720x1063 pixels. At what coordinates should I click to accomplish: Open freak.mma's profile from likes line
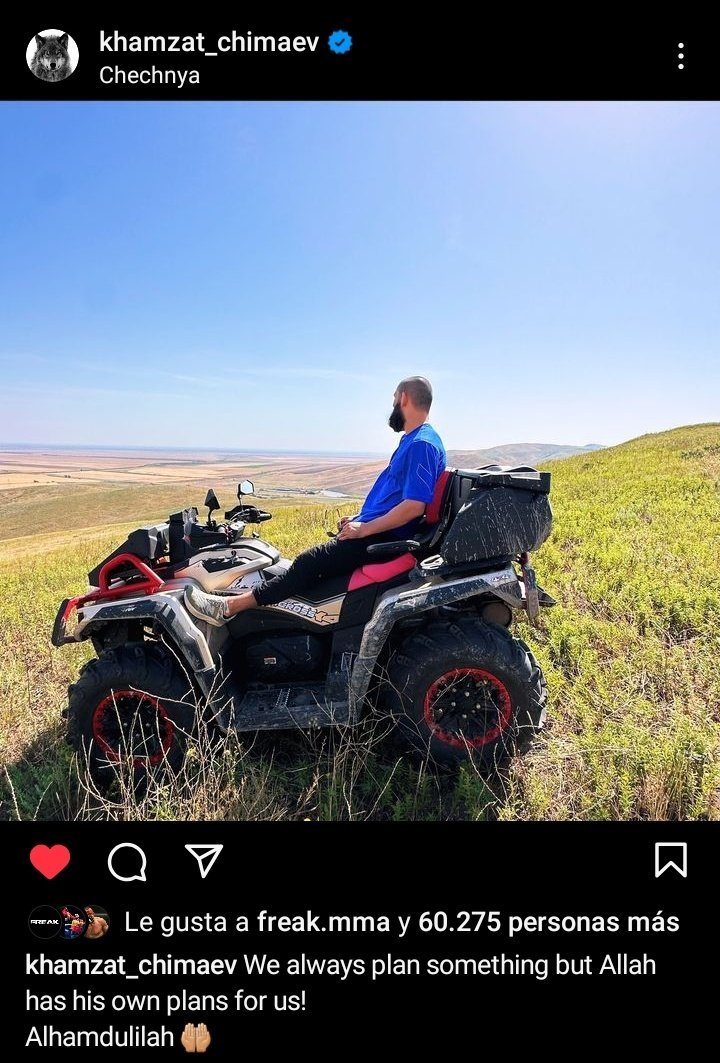pyautogui.click(x=323, y=922)
